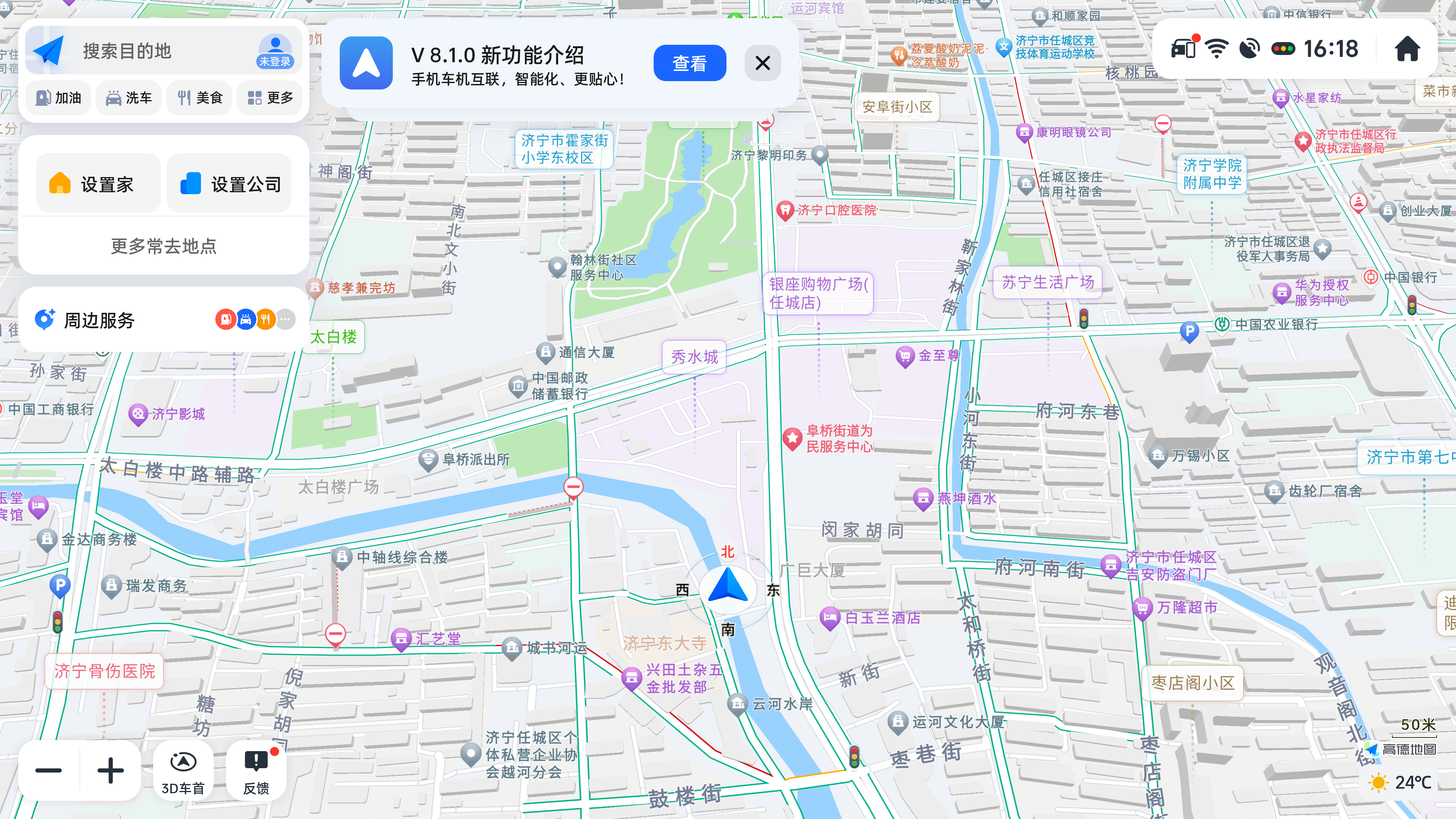Select the 加油 quick search chip
This screenshot has width=1456, height=819.
(58, 98)
